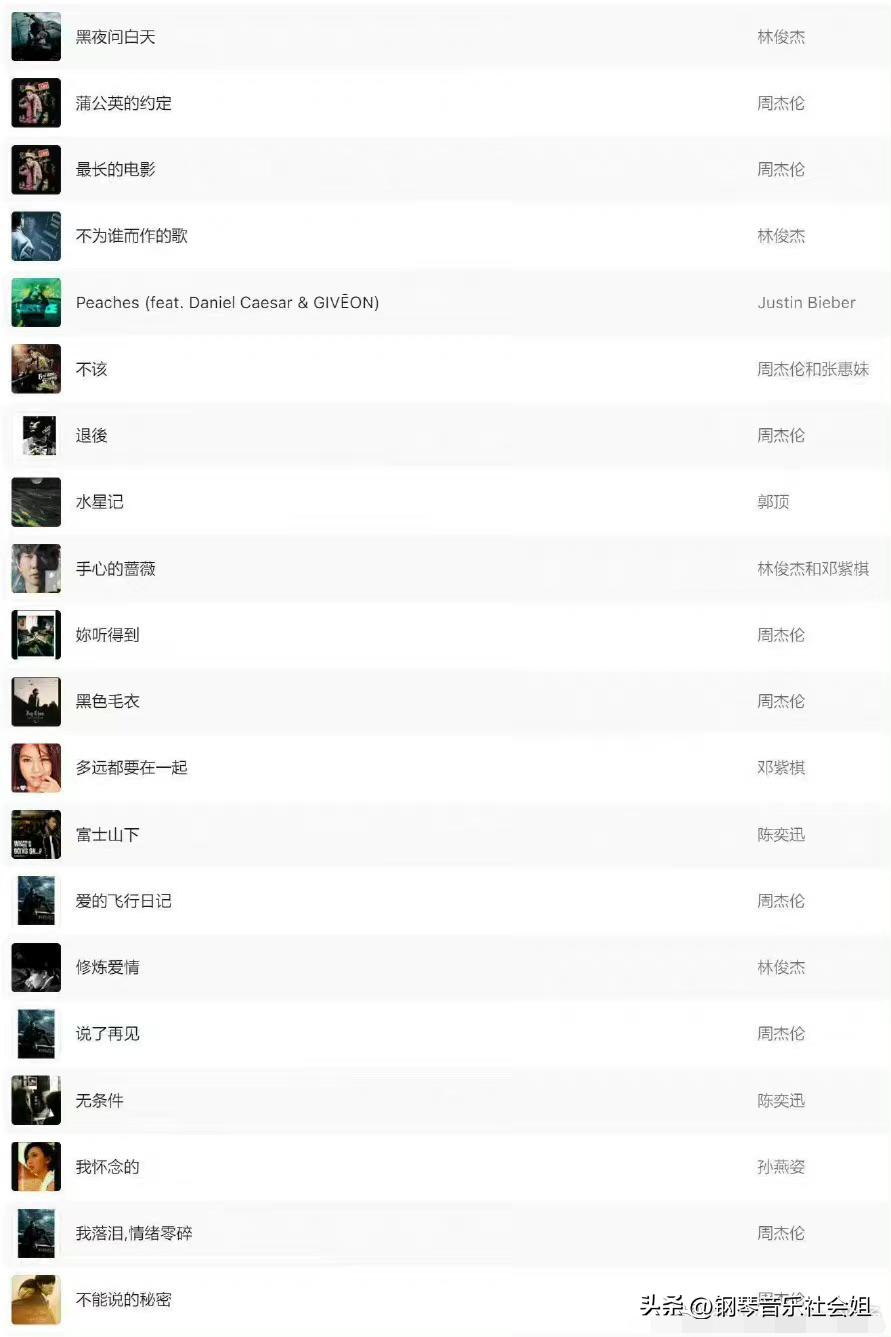Screen dimensions: 891x1337
Task: Open artist page for 孙燕姿
Action: 781,1166
